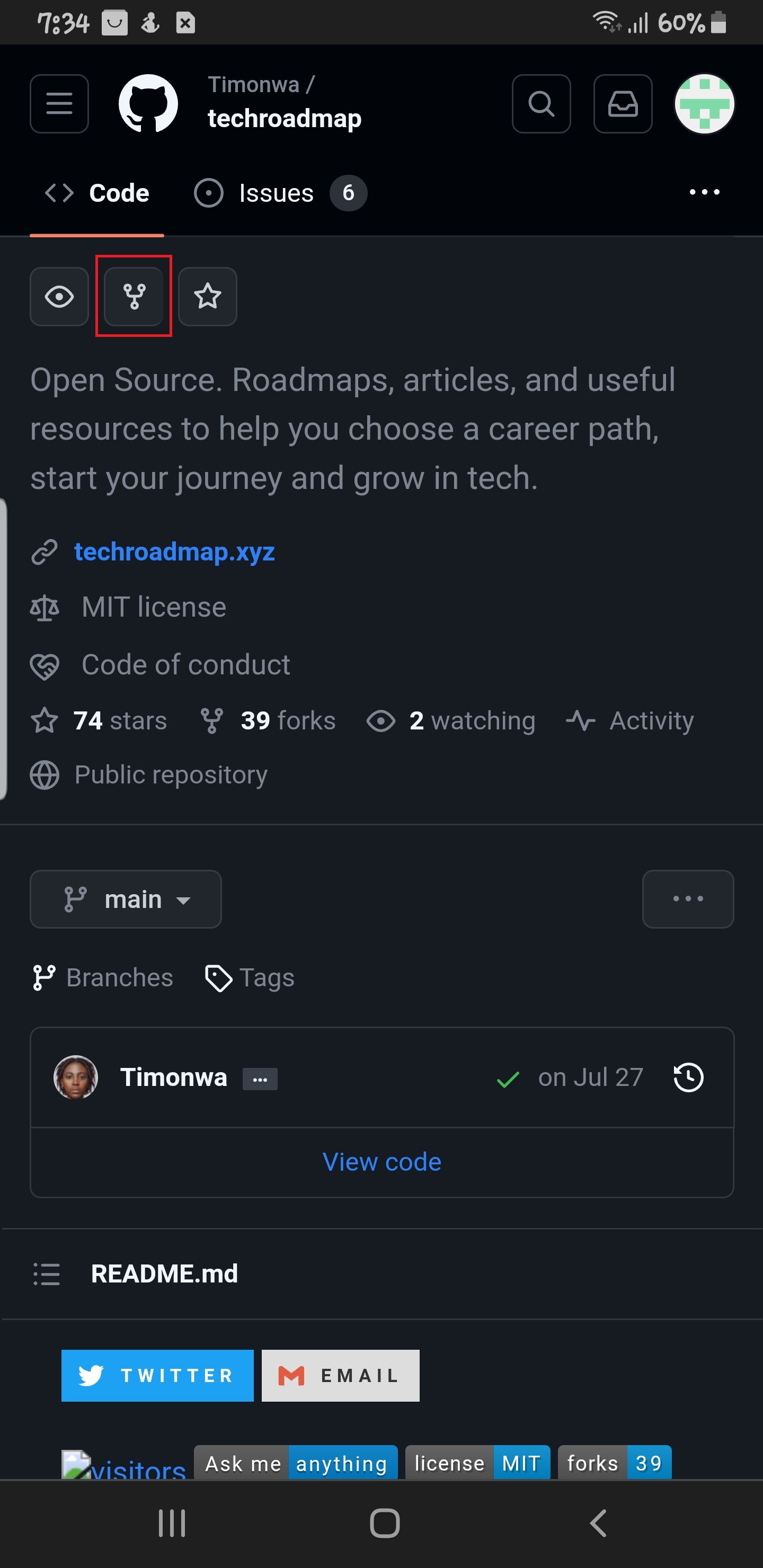Screen dimensions: 763x1568
Task: Toggle watching with the eye icon
Action: click(59, 297)
